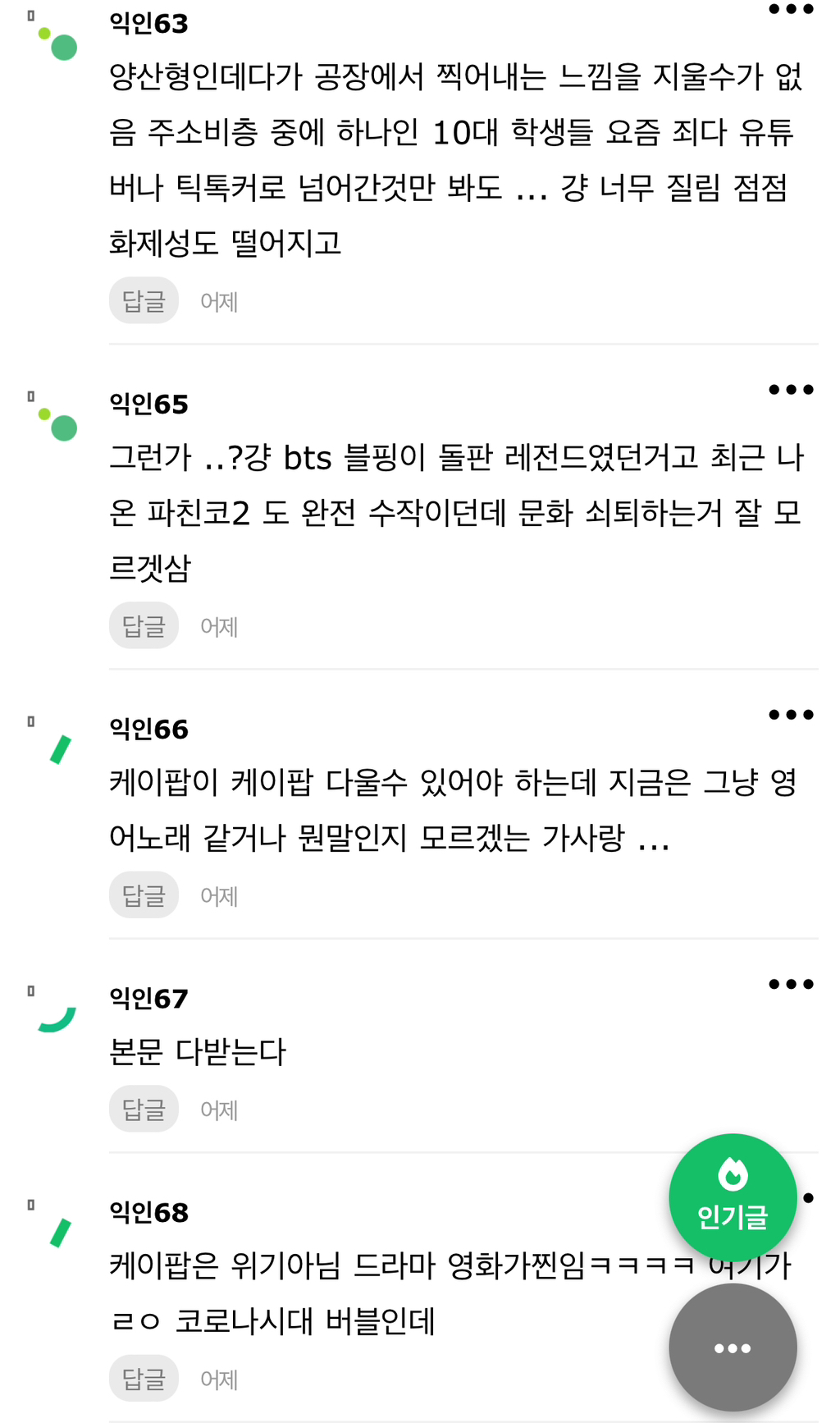Open the gray floating more-options button

point(733,1347)
